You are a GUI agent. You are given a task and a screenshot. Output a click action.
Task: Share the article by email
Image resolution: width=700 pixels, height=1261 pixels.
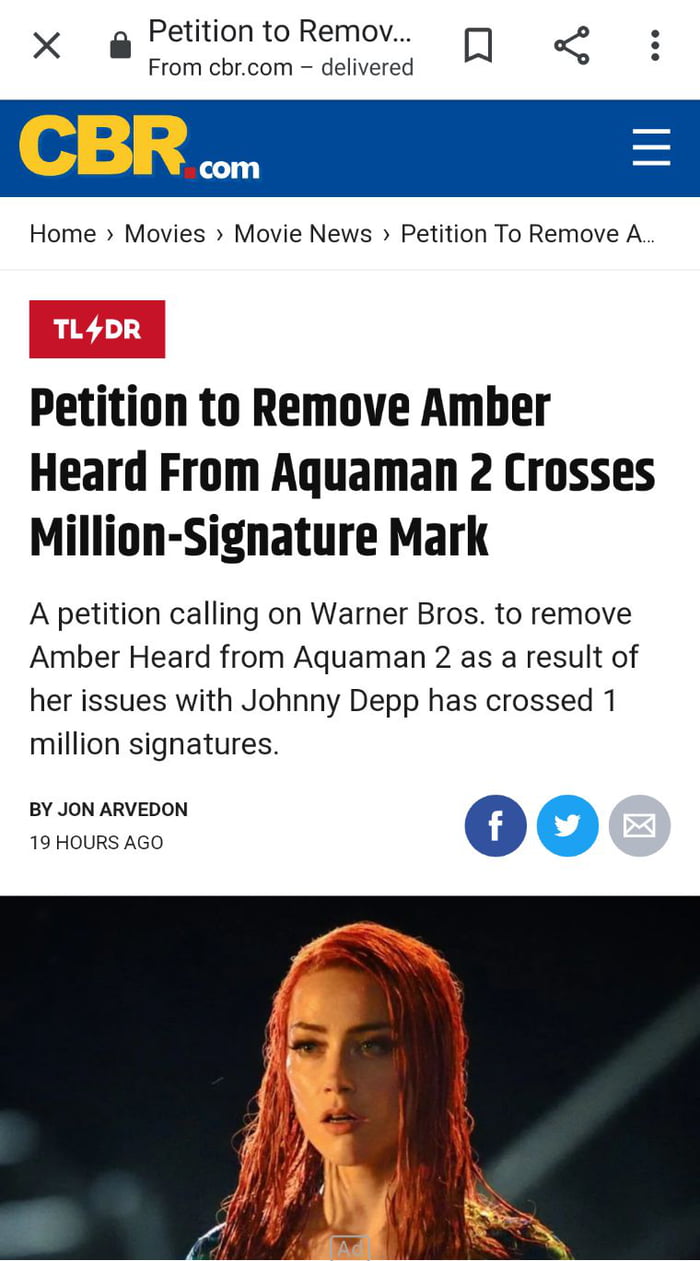(639, 826)
